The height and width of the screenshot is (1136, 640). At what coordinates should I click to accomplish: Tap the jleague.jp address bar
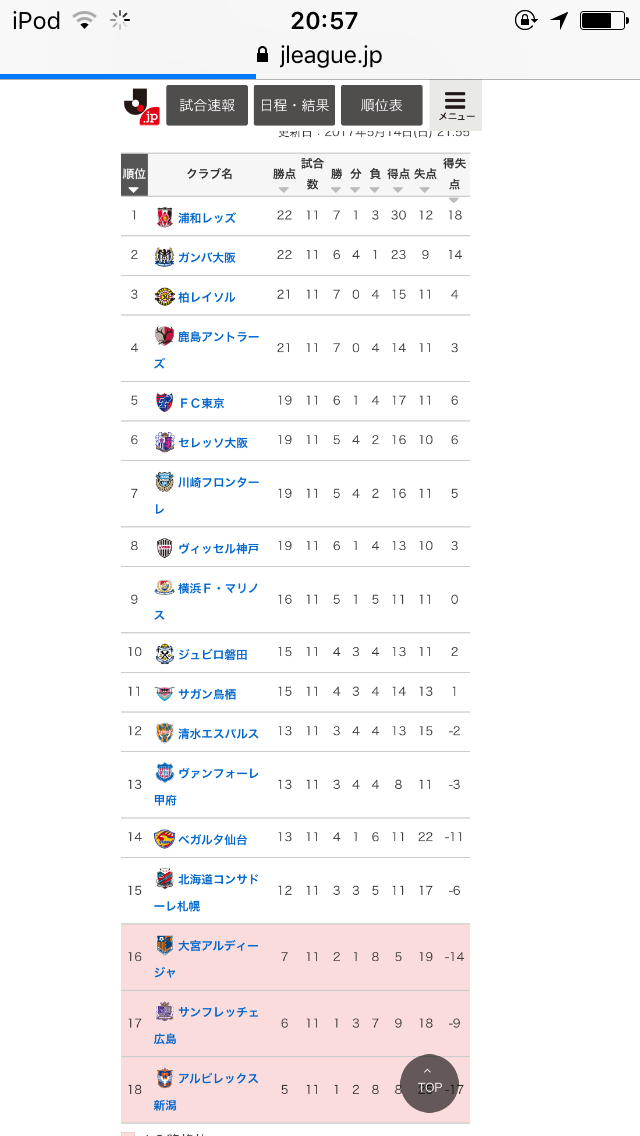click(x=320, y=55)
